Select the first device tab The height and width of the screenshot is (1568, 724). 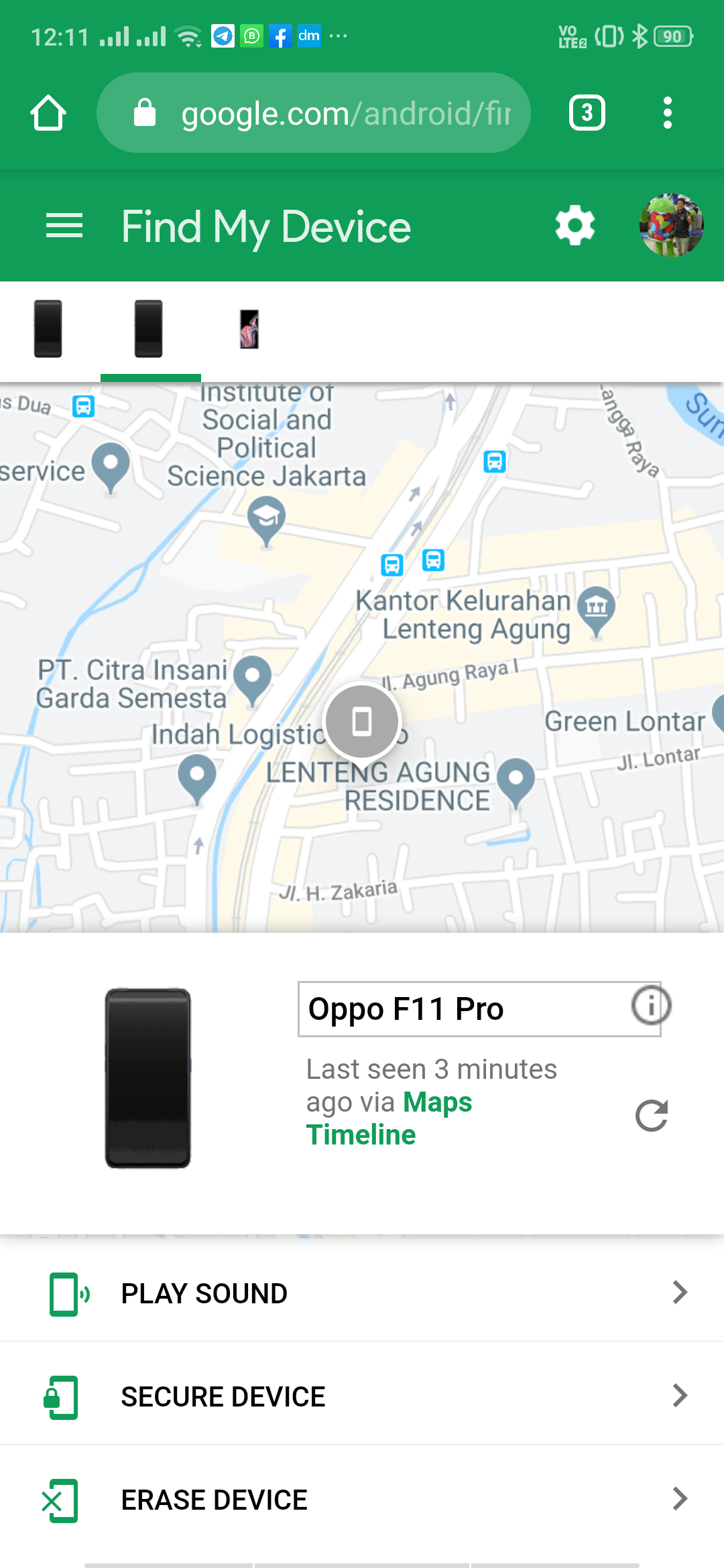point(48,329)
